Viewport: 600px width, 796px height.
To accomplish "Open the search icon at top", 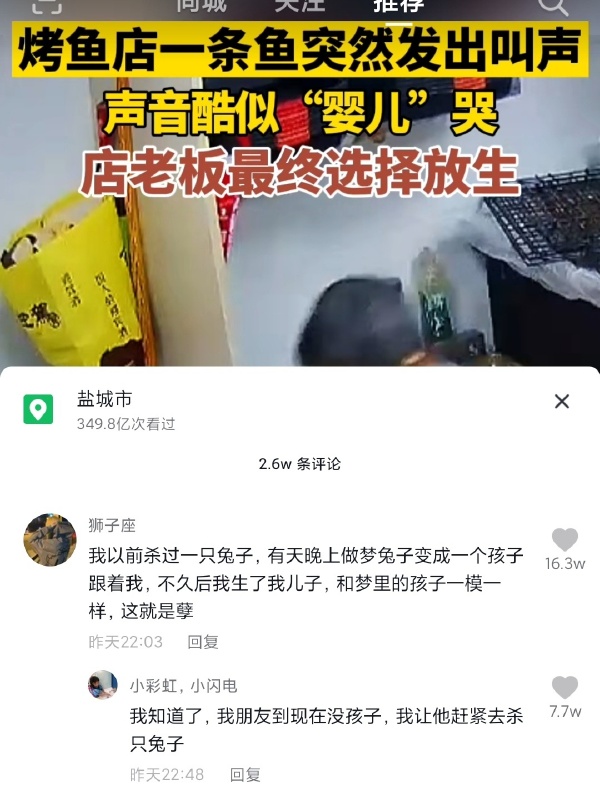I will pos(552,5).
